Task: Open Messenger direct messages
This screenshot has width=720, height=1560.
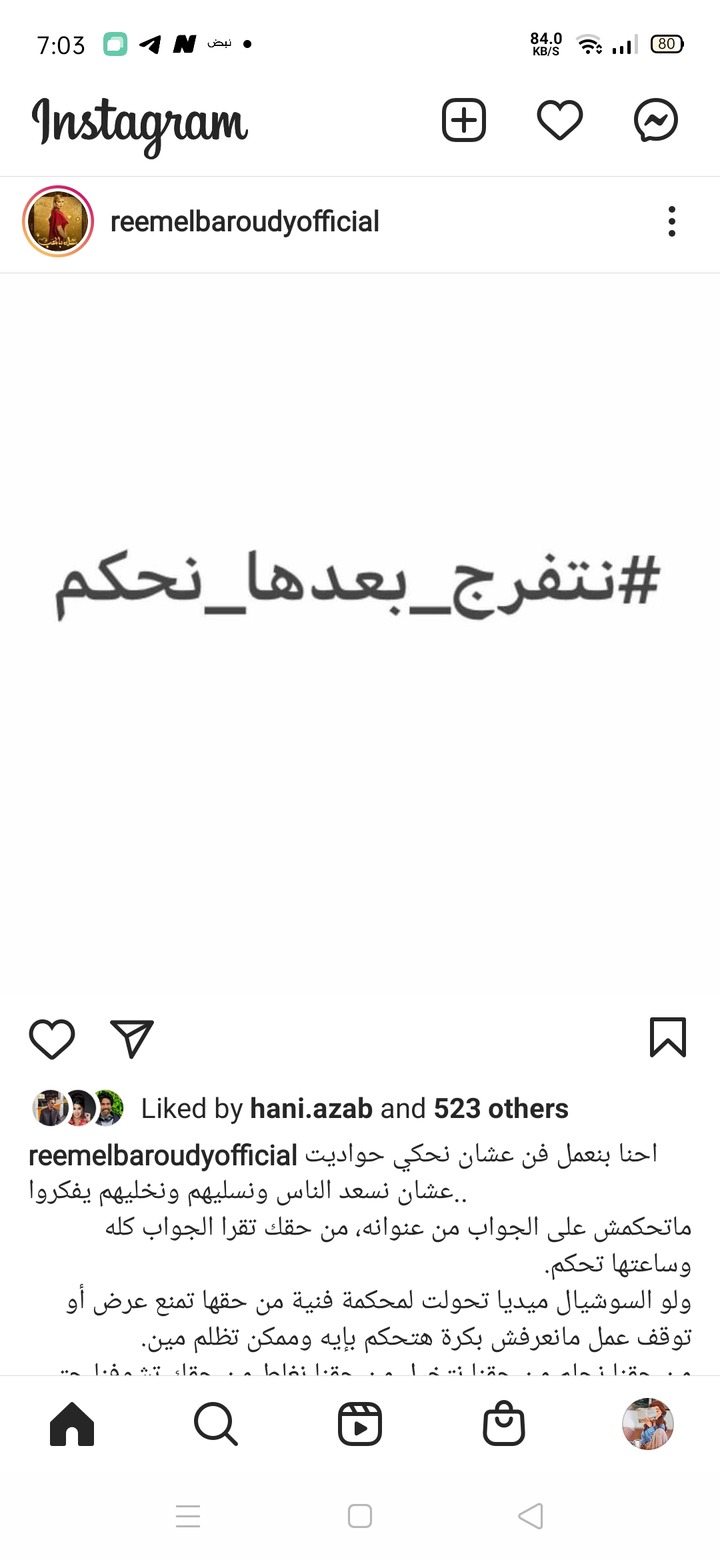Action: tap(656, 121)
